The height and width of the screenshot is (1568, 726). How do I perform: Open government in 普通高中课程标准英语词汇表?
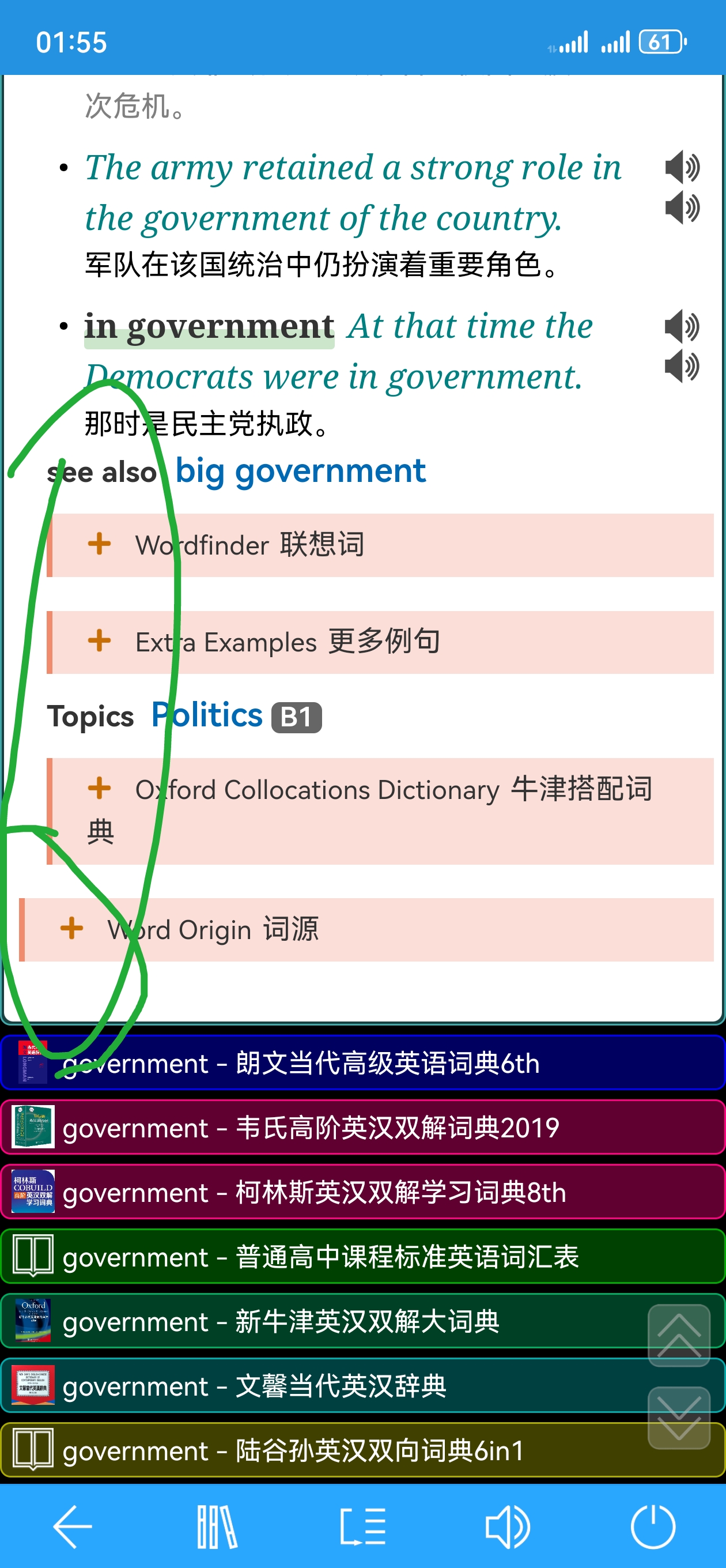pyautogui.click(x=362, y=1257)
